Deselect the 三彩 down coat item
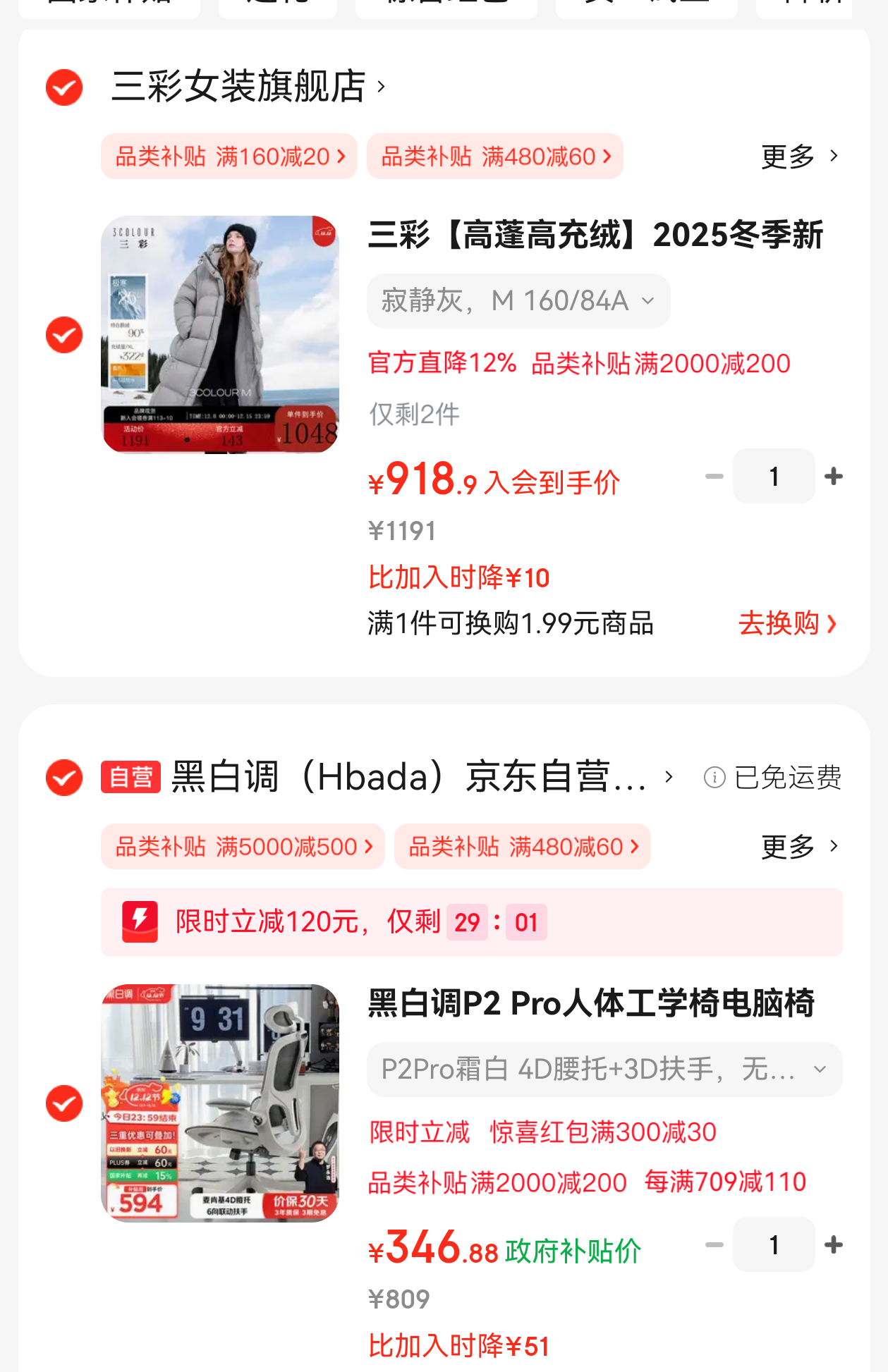 64,335
